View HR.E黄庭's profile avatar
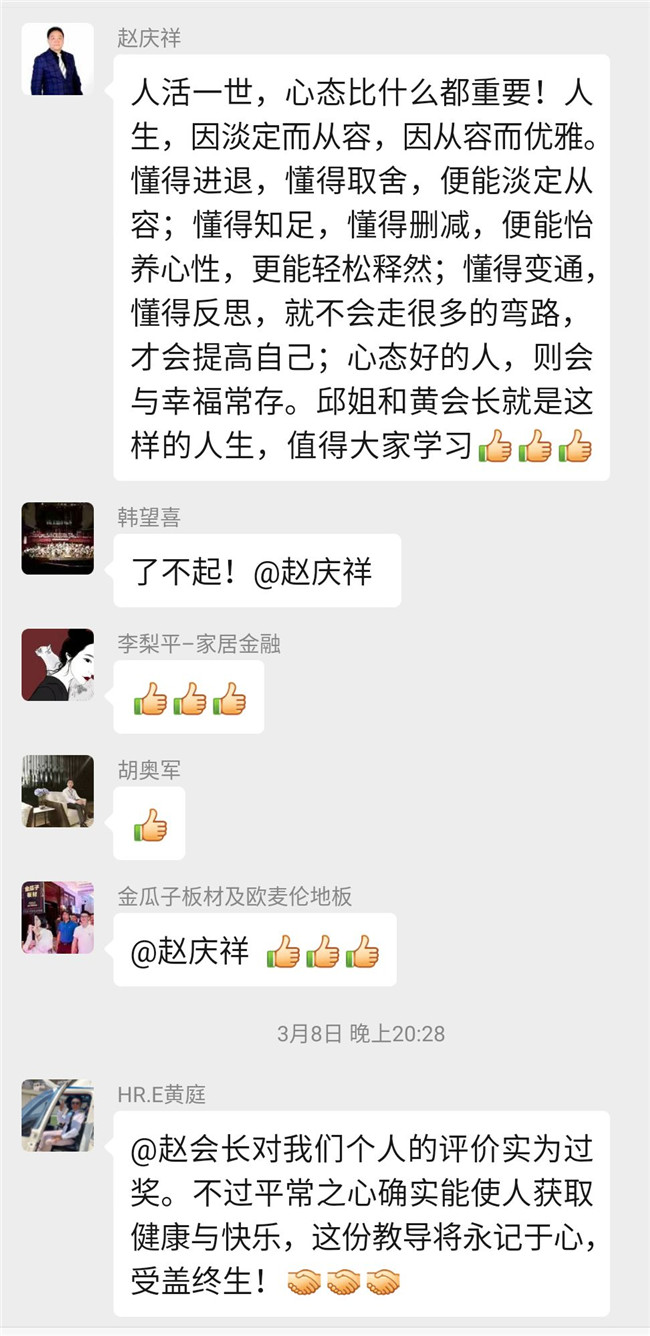The height and width of the screenshot is (1336, 650). [57, 1115]
